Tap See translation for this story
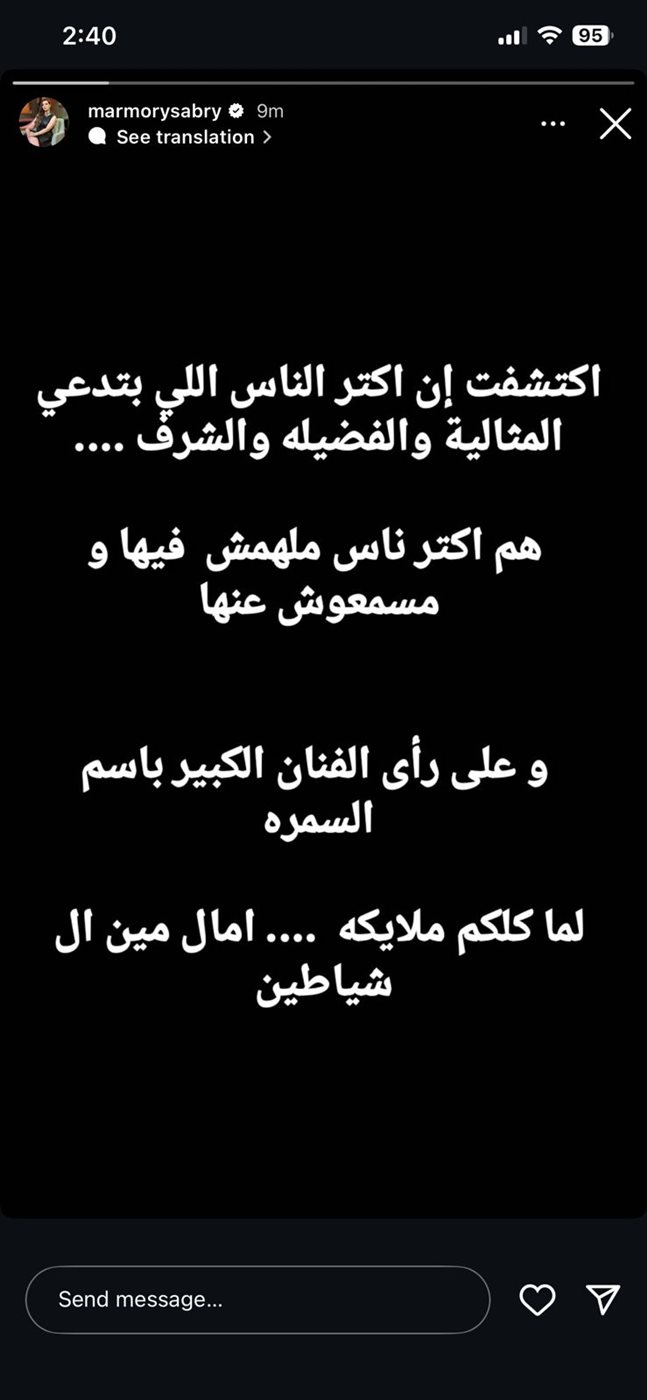Viewport: 647px width, 1400px height. [x=185, y=138]
